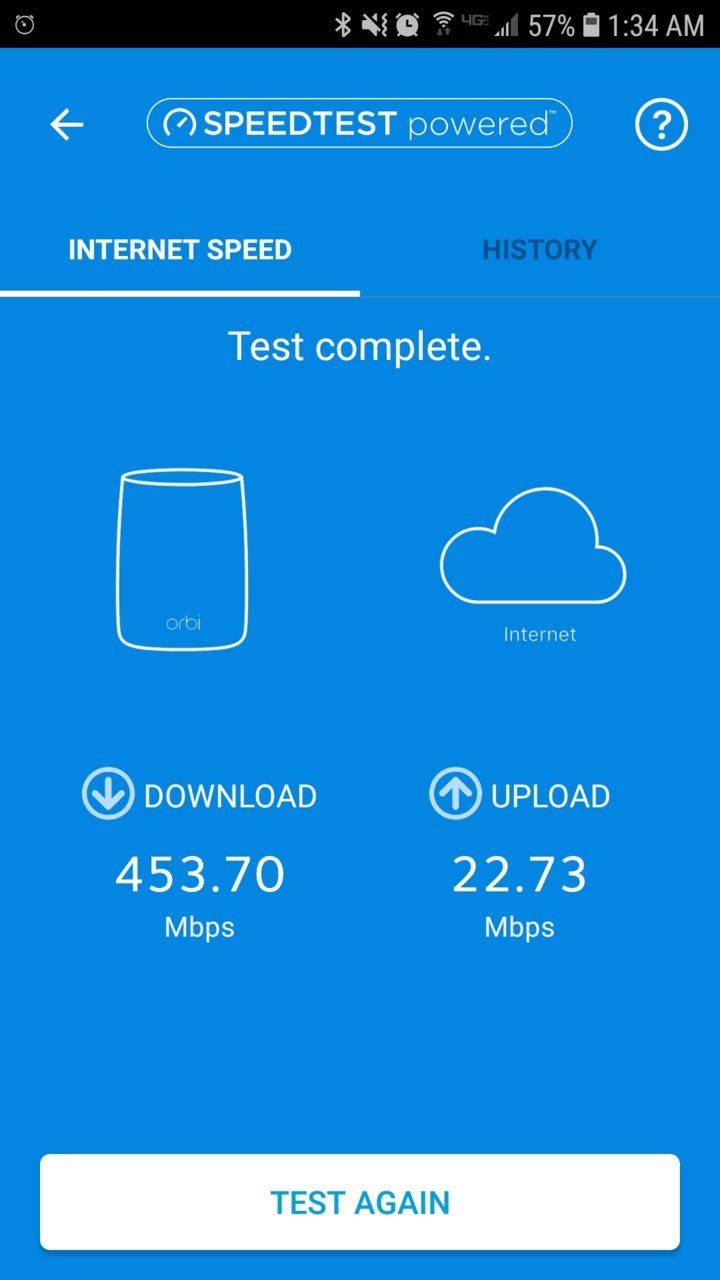Run the speed test again
This screenshot has width=720, height=1280.
(360, 1202)
